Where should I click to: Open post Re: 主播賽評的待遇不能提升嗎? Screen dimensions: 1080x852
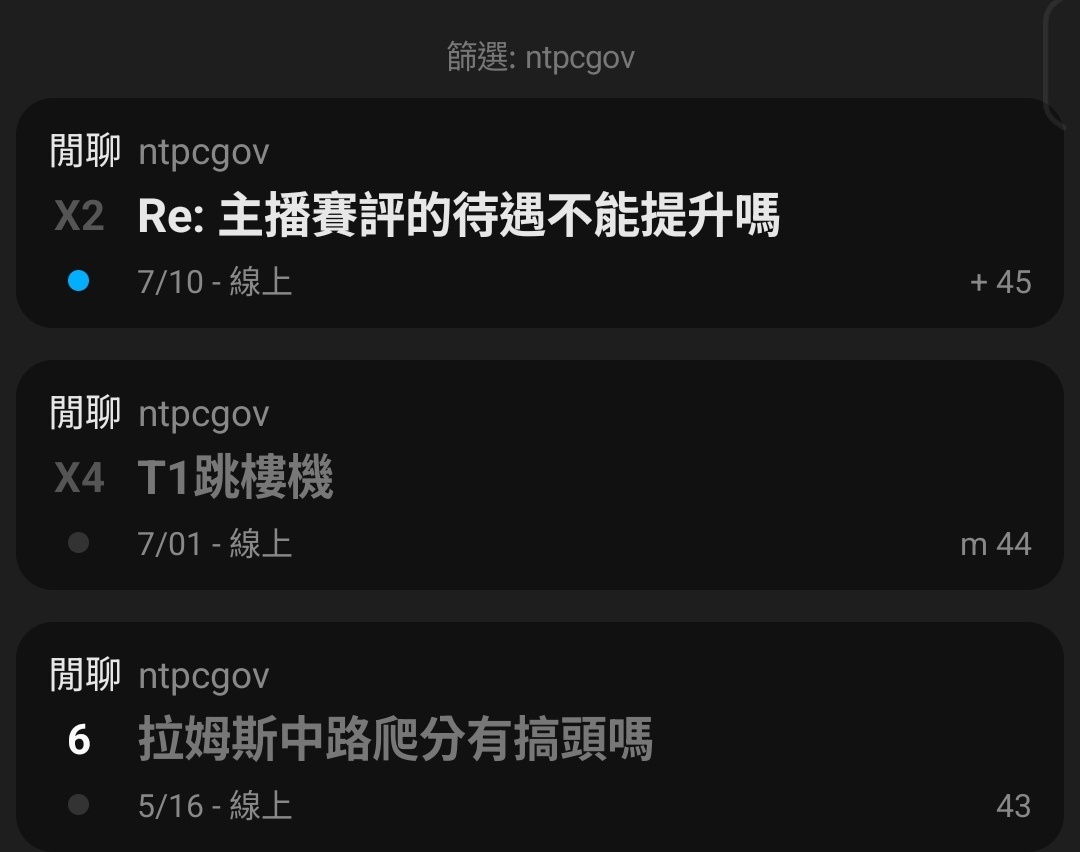pyautogui.click(x=458, y=216)
